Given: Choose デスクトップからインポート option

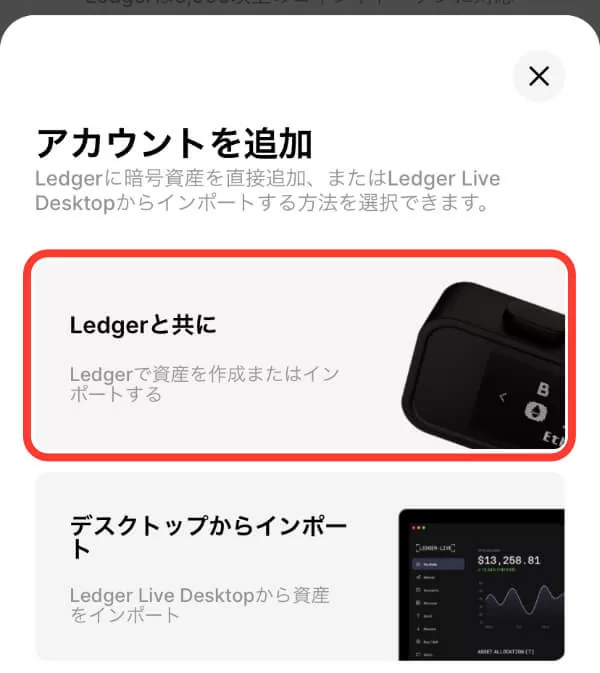Looking at the screenshot, I should click(299, 566).
